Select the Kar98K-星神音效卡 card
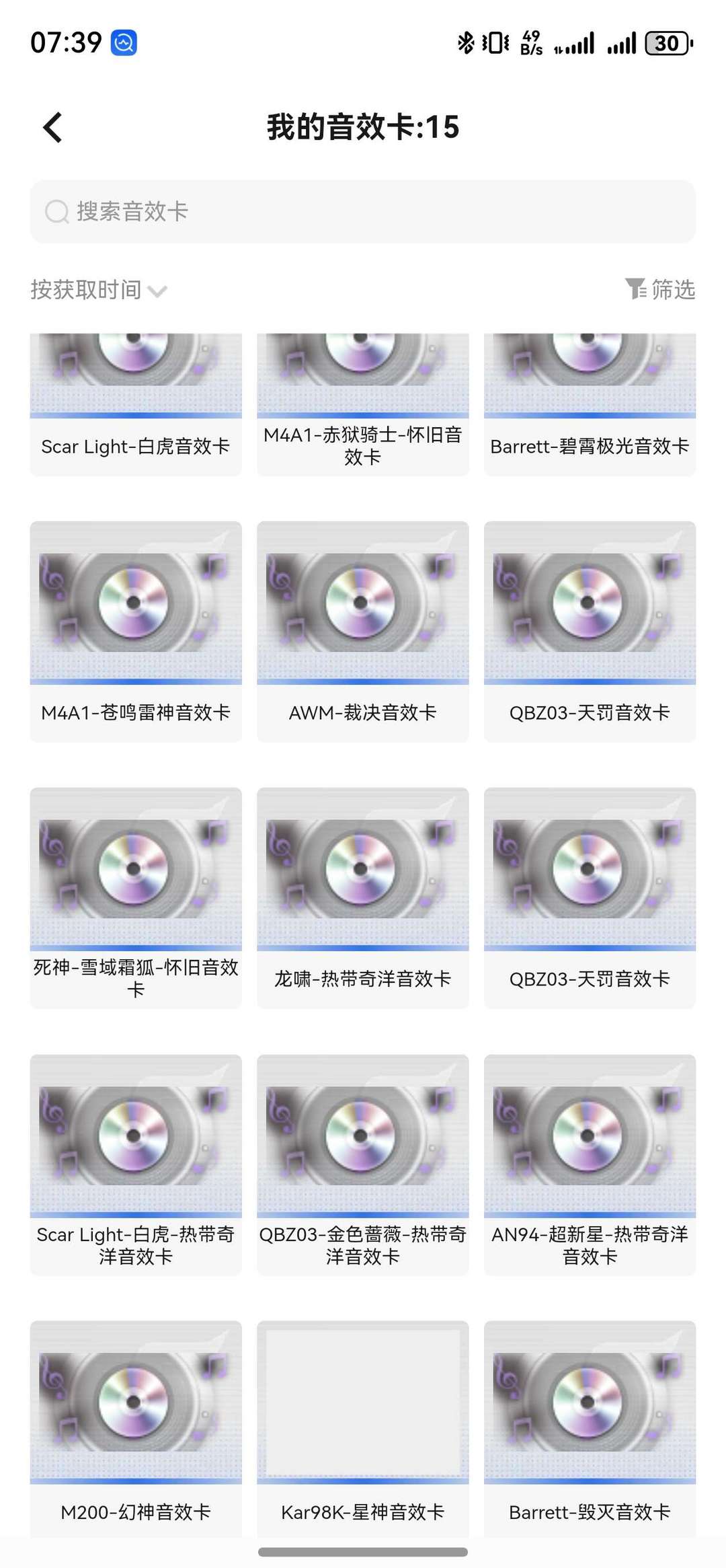726x1568 pixels. coord(363,1426)
